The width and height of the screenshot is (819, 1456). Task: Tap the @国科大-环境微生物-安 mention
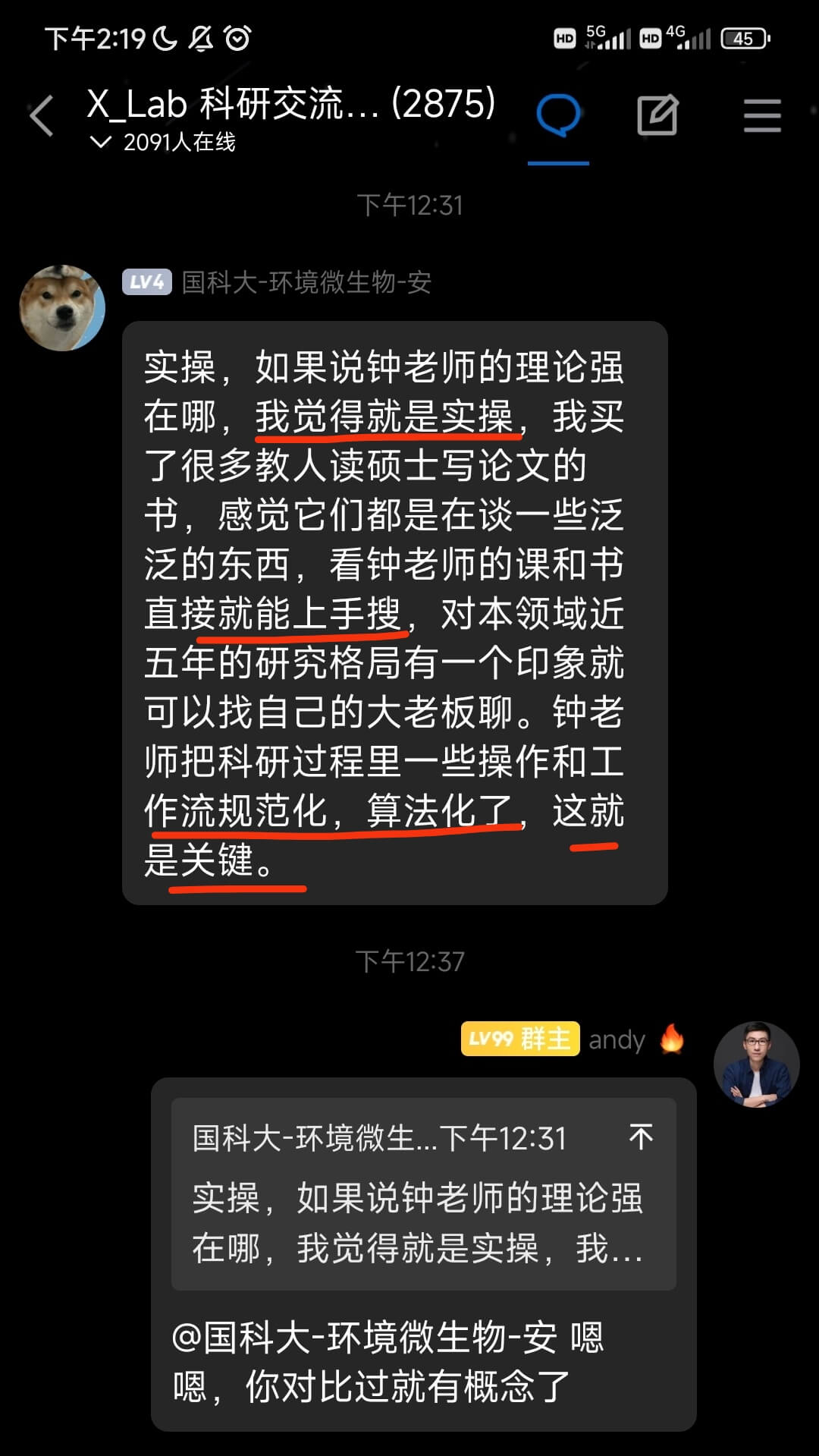click(364, 1337)
